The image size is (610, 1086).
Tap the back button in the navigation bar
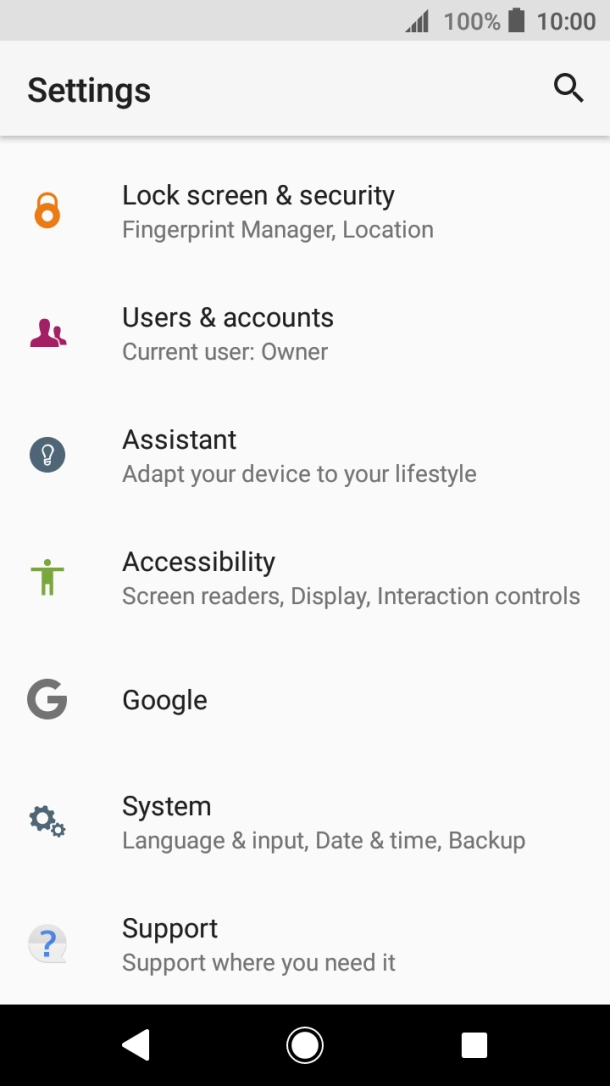(x=136, y=1044)
